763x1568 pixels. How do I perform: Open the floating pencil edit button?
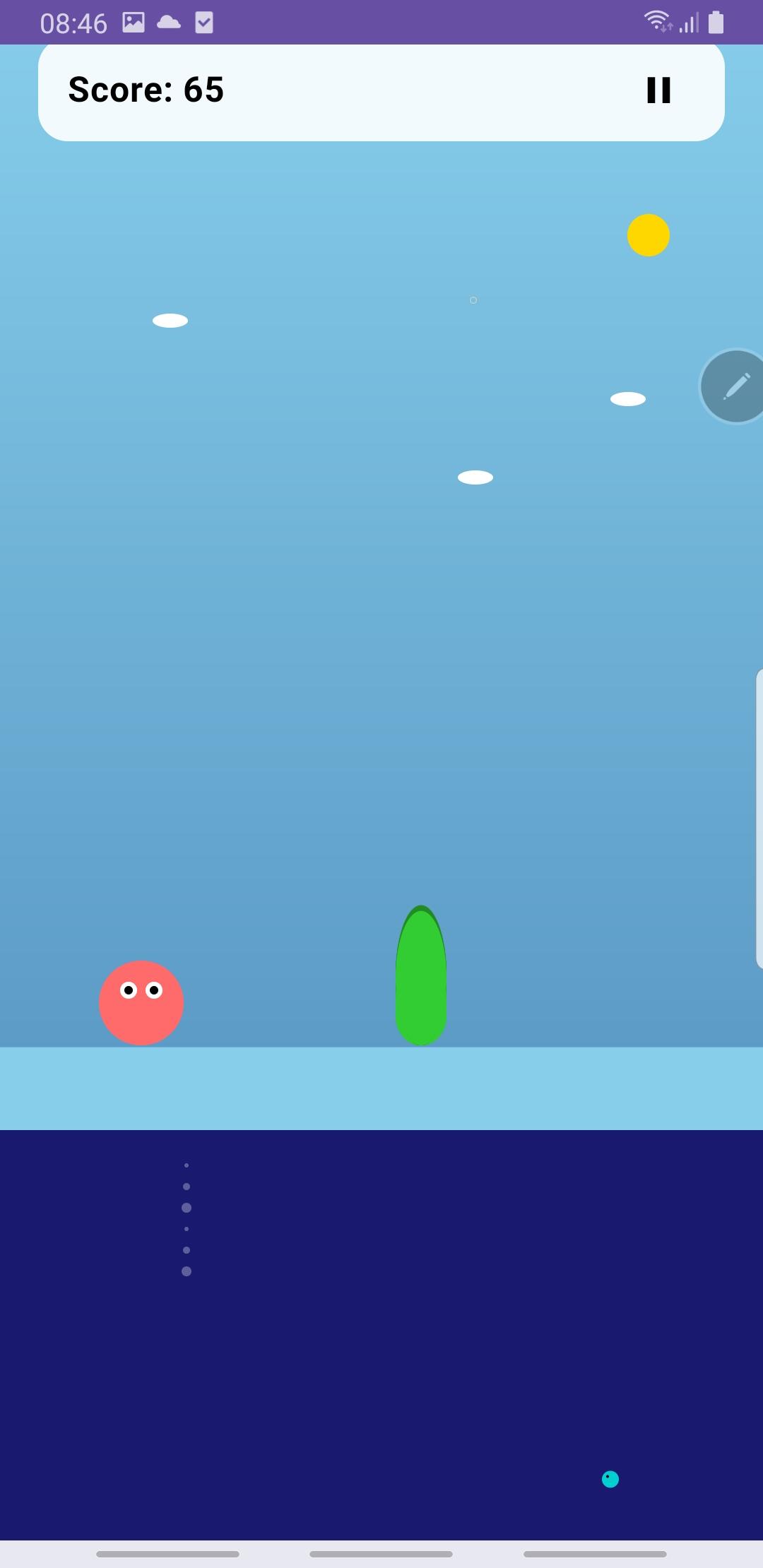click(735, 386)
